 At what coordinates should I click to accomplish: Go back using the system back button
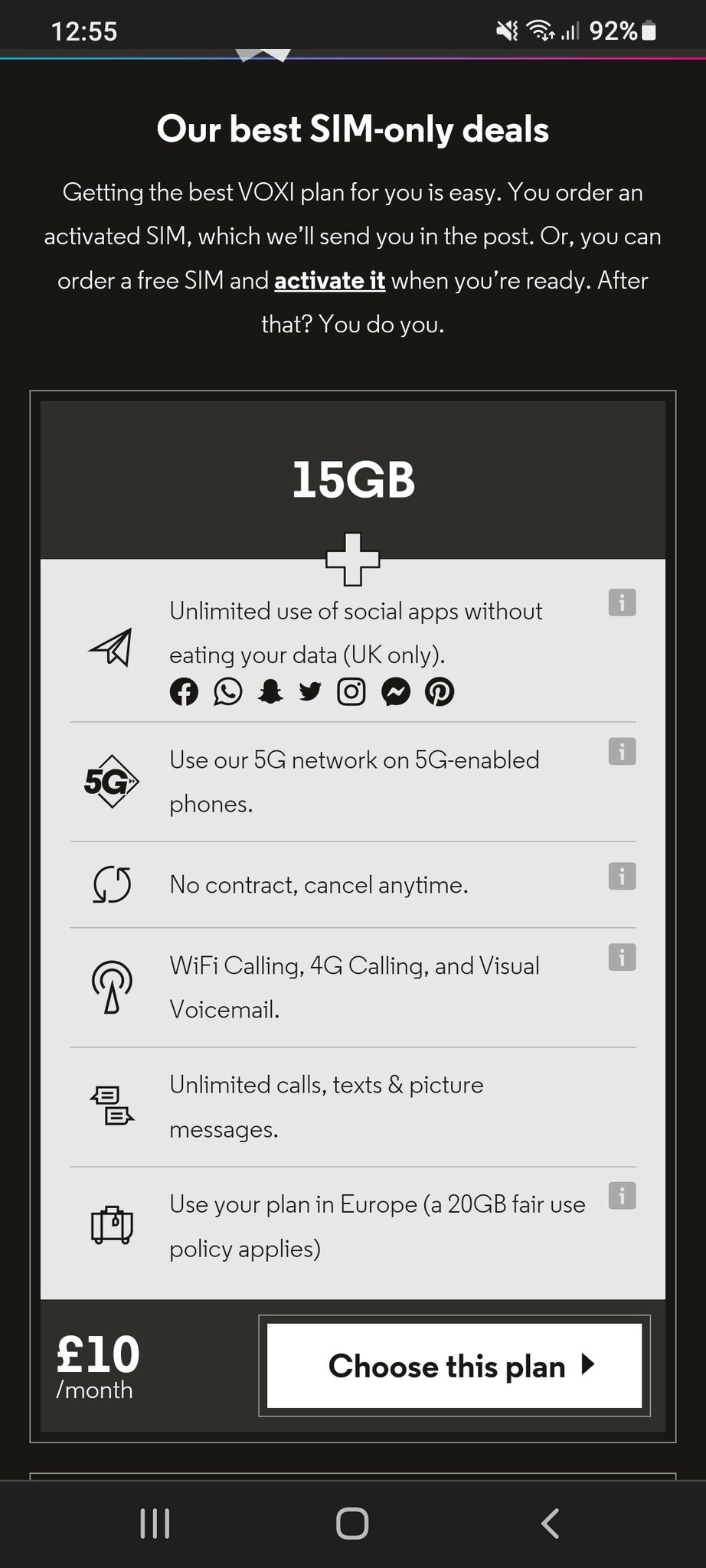pos(550,1523)
